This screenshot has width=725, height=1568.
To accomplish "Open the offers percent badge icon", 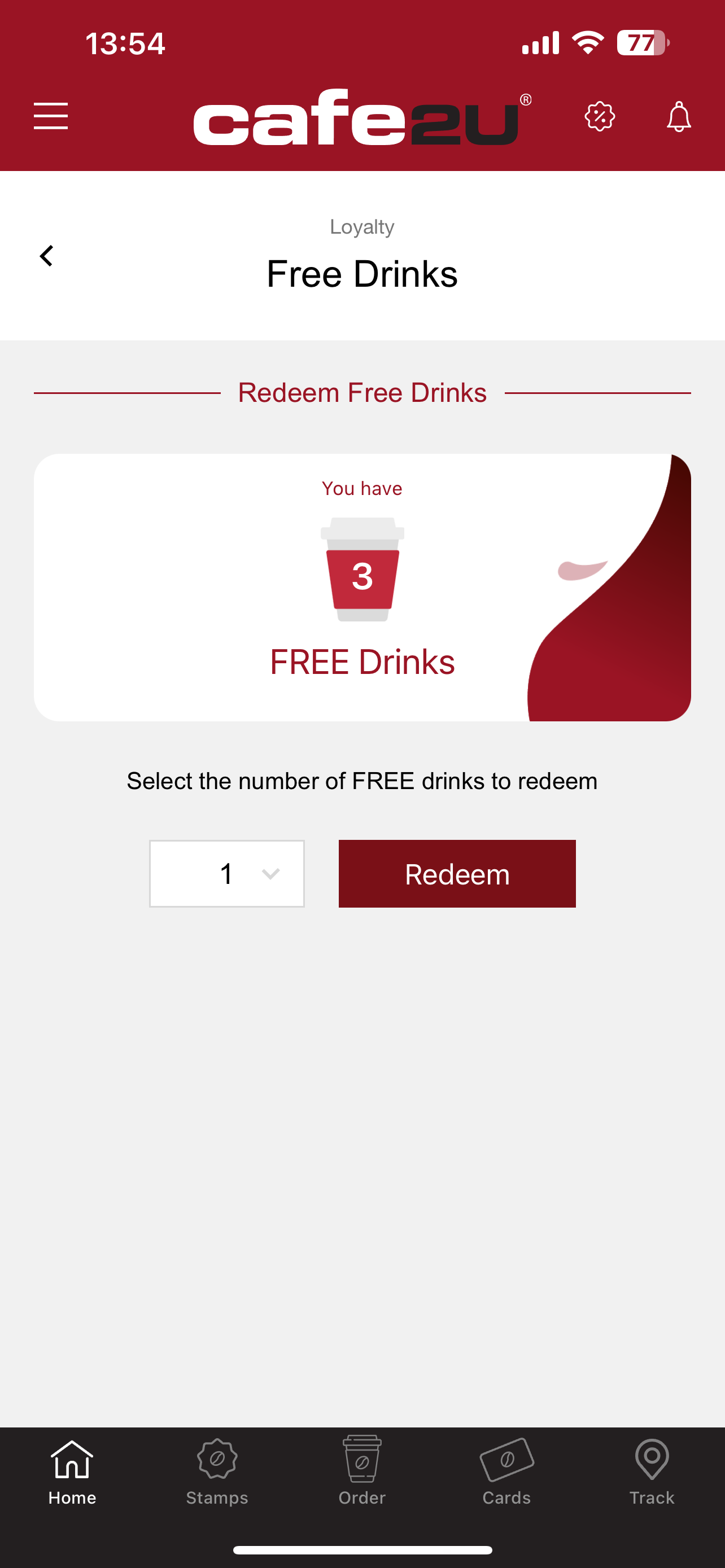I will pyautogui.click(x=600, y=116).
